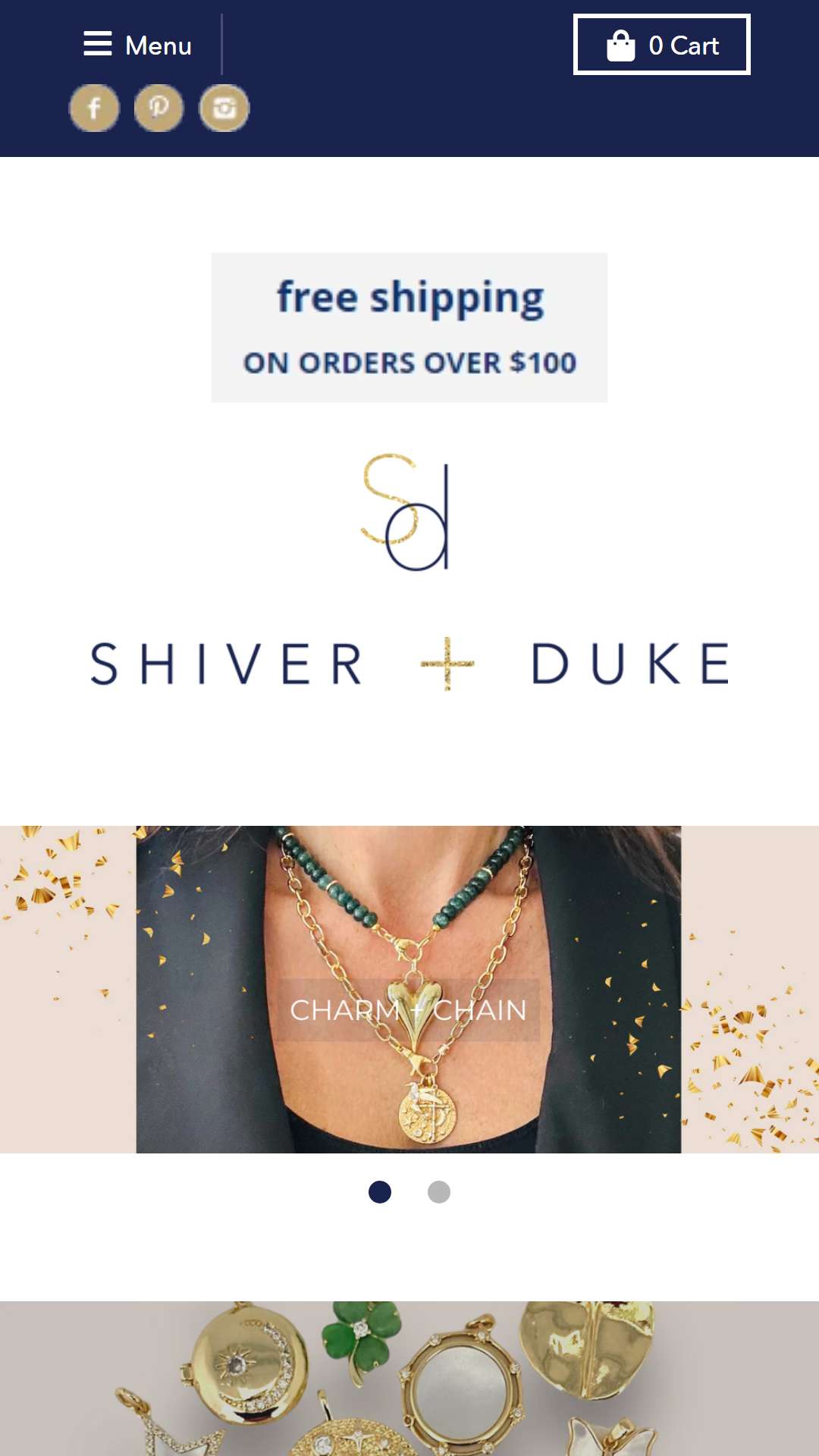Image resolution: width=819 pixels, height=1456 pixels.
Task: Open the Pinterest icon link
Action: tap(159, 108)
